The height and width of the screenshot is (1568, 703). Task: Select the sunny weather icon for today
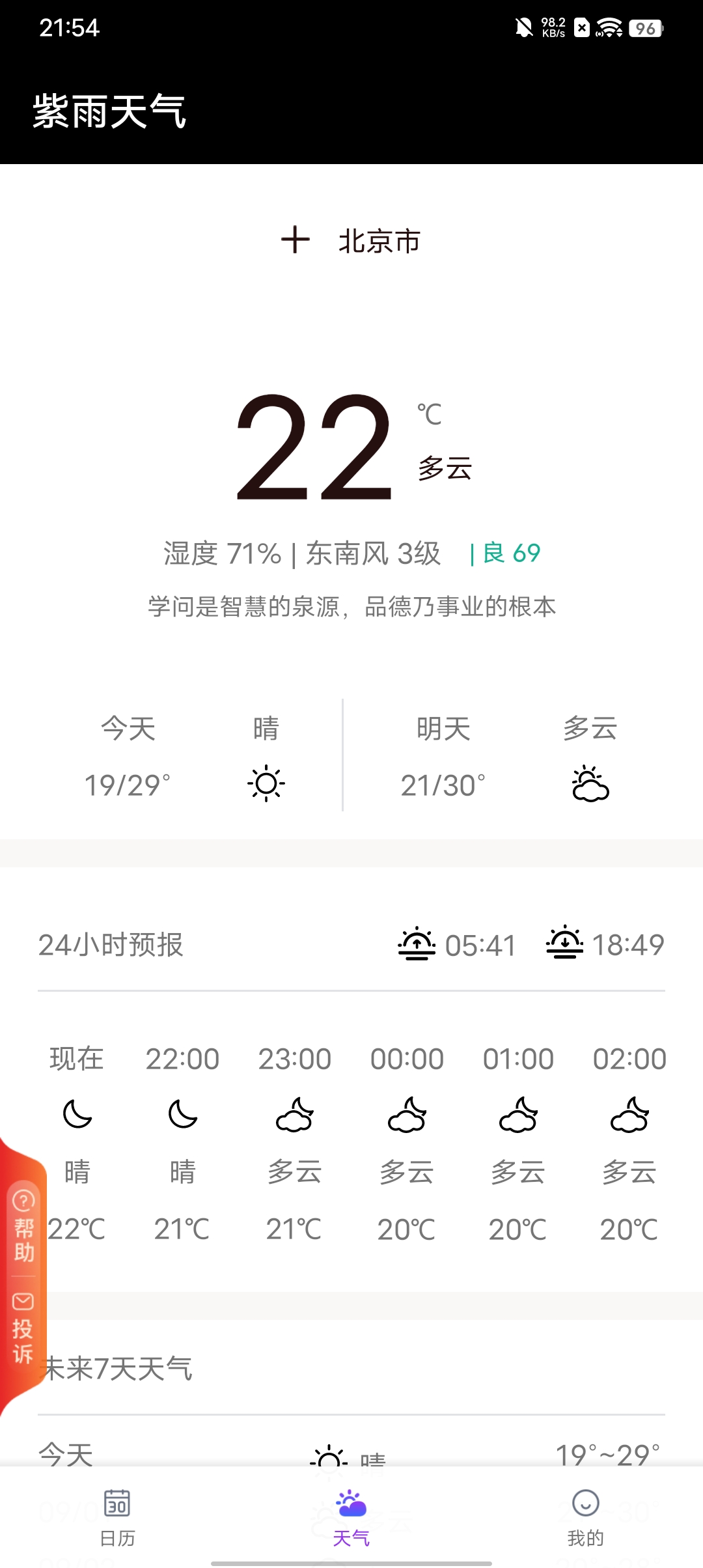tap(267, 784)
